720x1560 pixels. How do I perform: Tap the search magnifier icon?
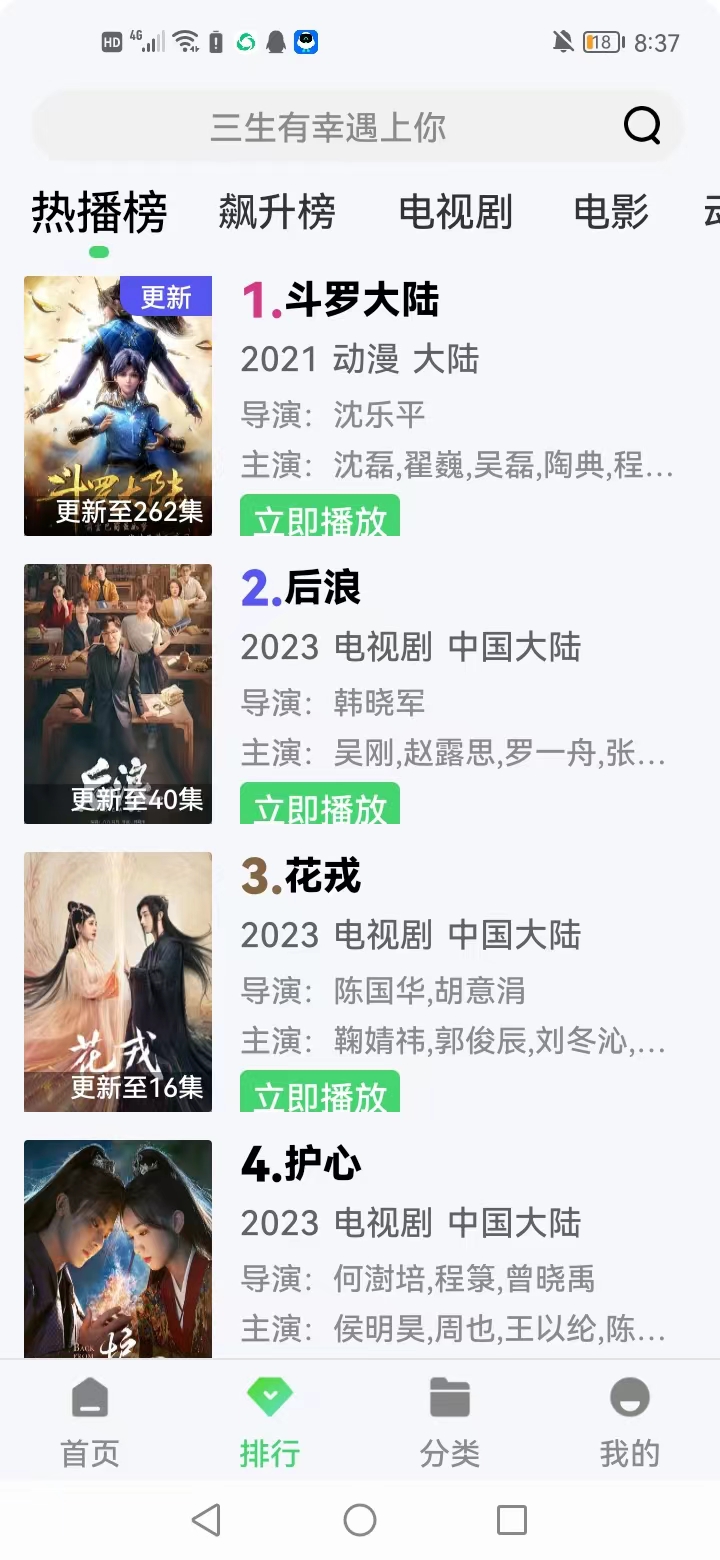(642, 126)
